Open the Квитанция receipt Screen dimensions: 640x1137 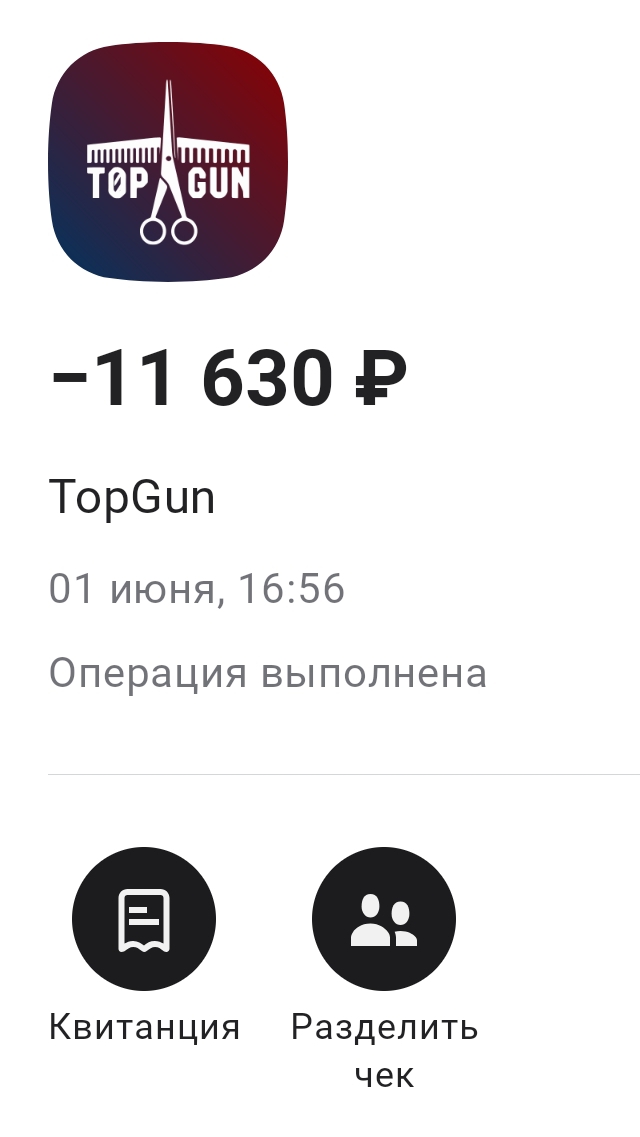[144, 918]
